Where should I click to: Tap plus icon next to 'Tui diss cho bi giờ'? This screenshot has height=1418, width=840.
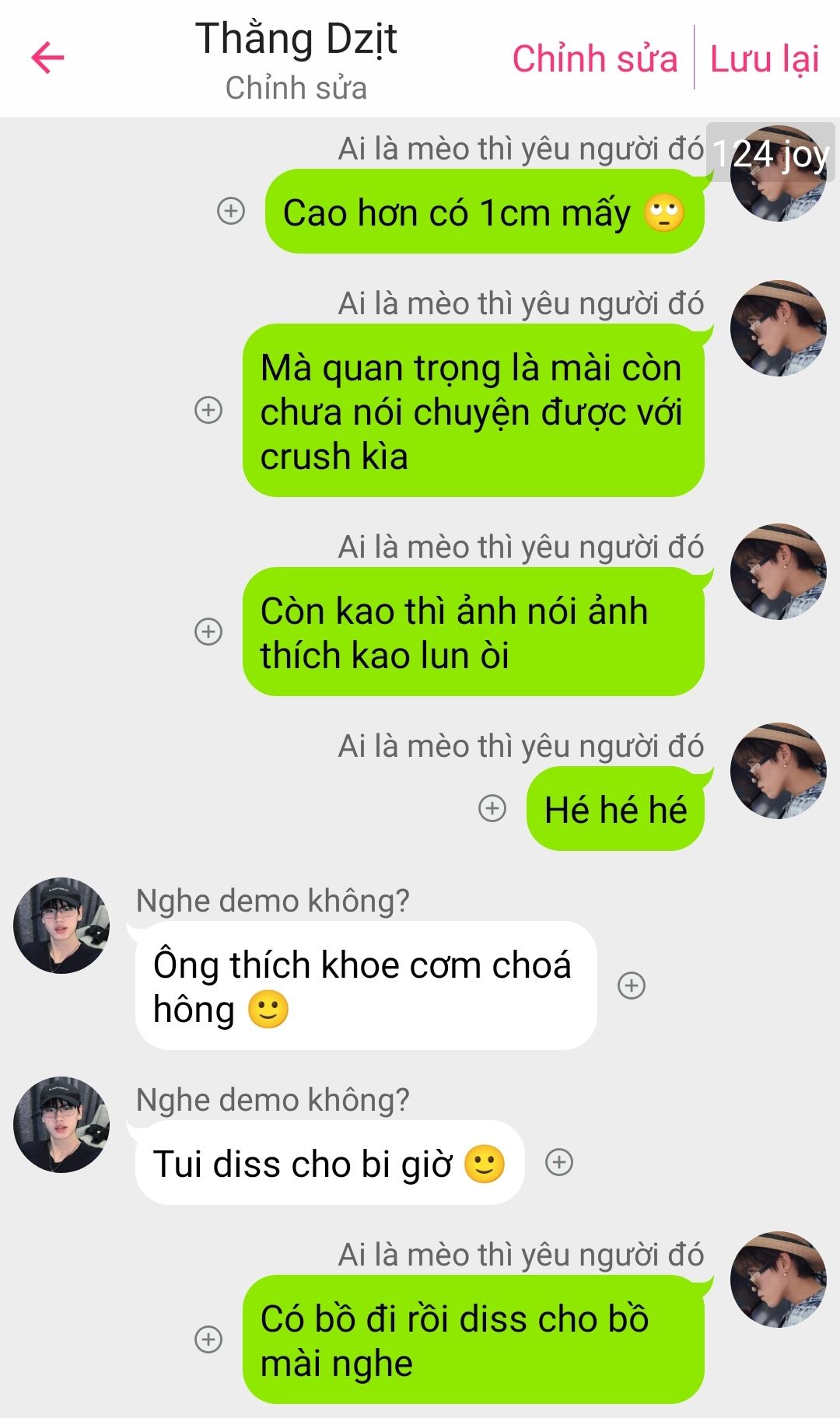559,1162
